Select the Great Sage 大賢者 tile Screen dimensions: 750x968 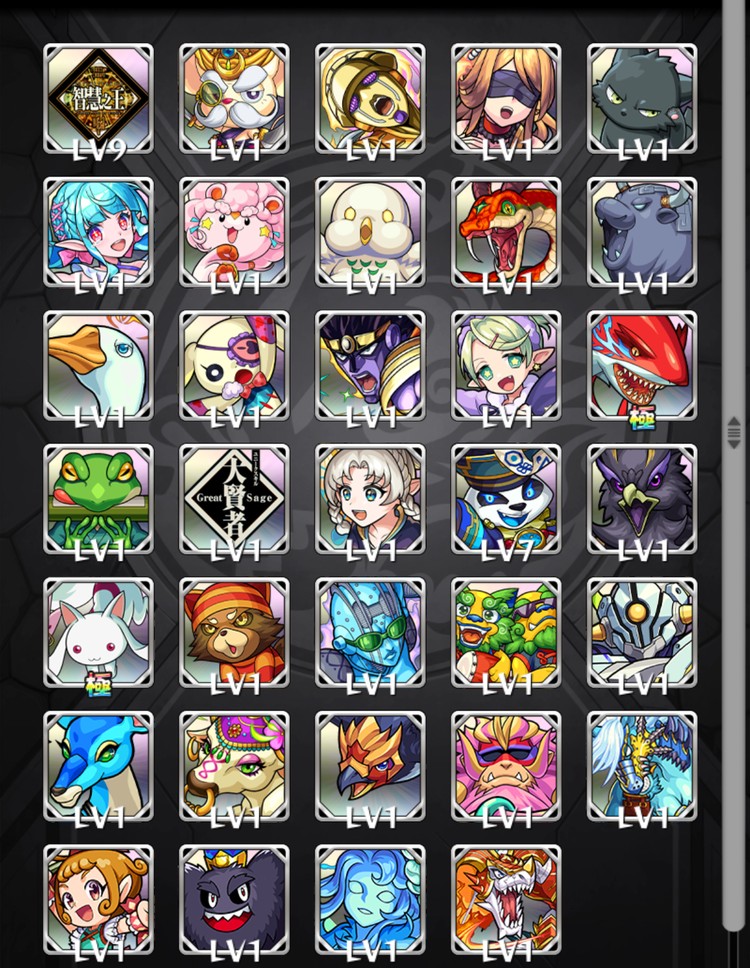(x=234, y=498)
